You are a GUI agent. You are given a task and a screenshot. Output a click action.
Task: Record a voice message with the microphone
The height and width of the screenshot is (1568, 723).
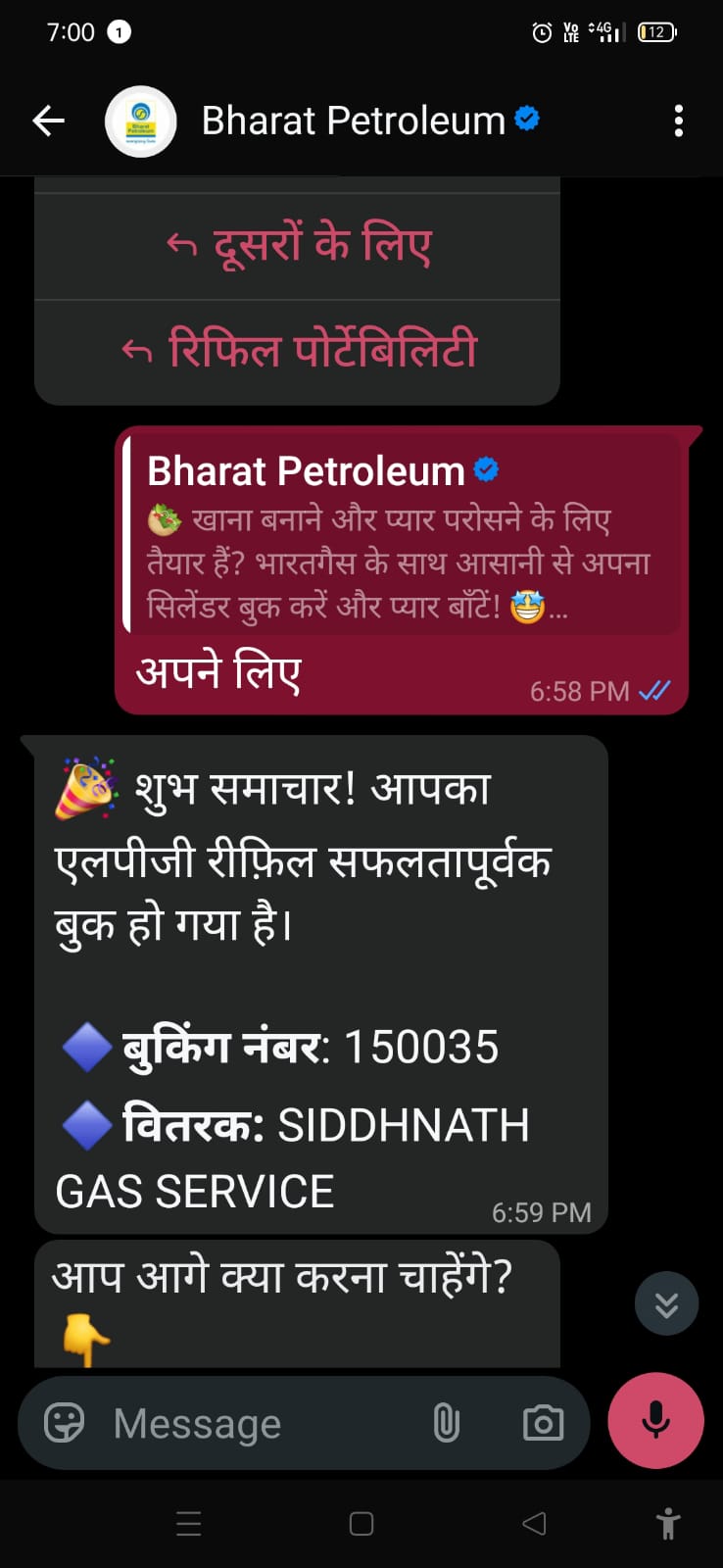[655, 1420]
